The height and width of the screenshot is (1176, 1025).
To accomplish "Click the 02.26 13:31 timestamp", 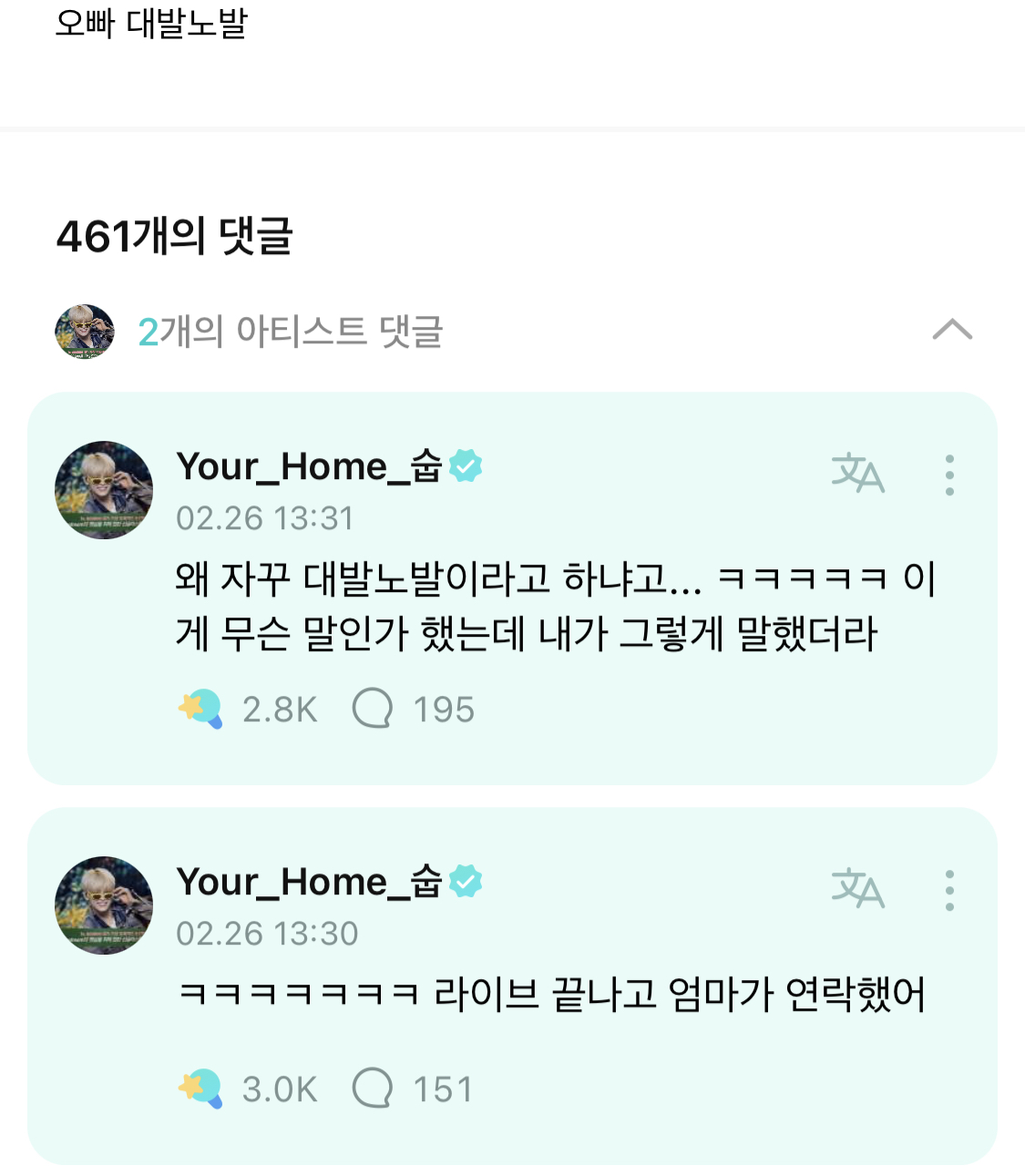I will point(264,517).
